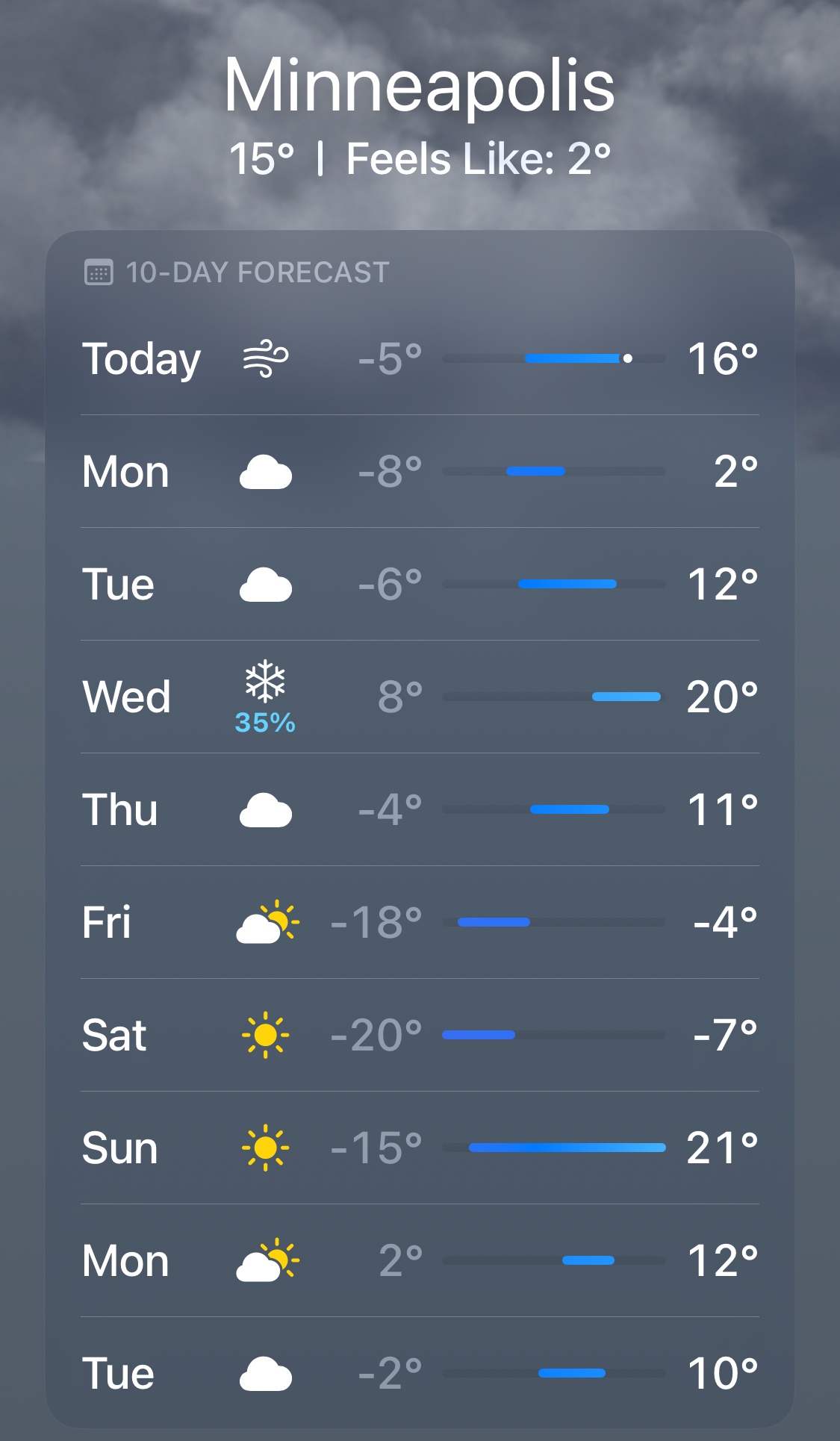This screenshot has width=840, height=1441.
Task: View Sunday's forecast details
Action: 420,1148
